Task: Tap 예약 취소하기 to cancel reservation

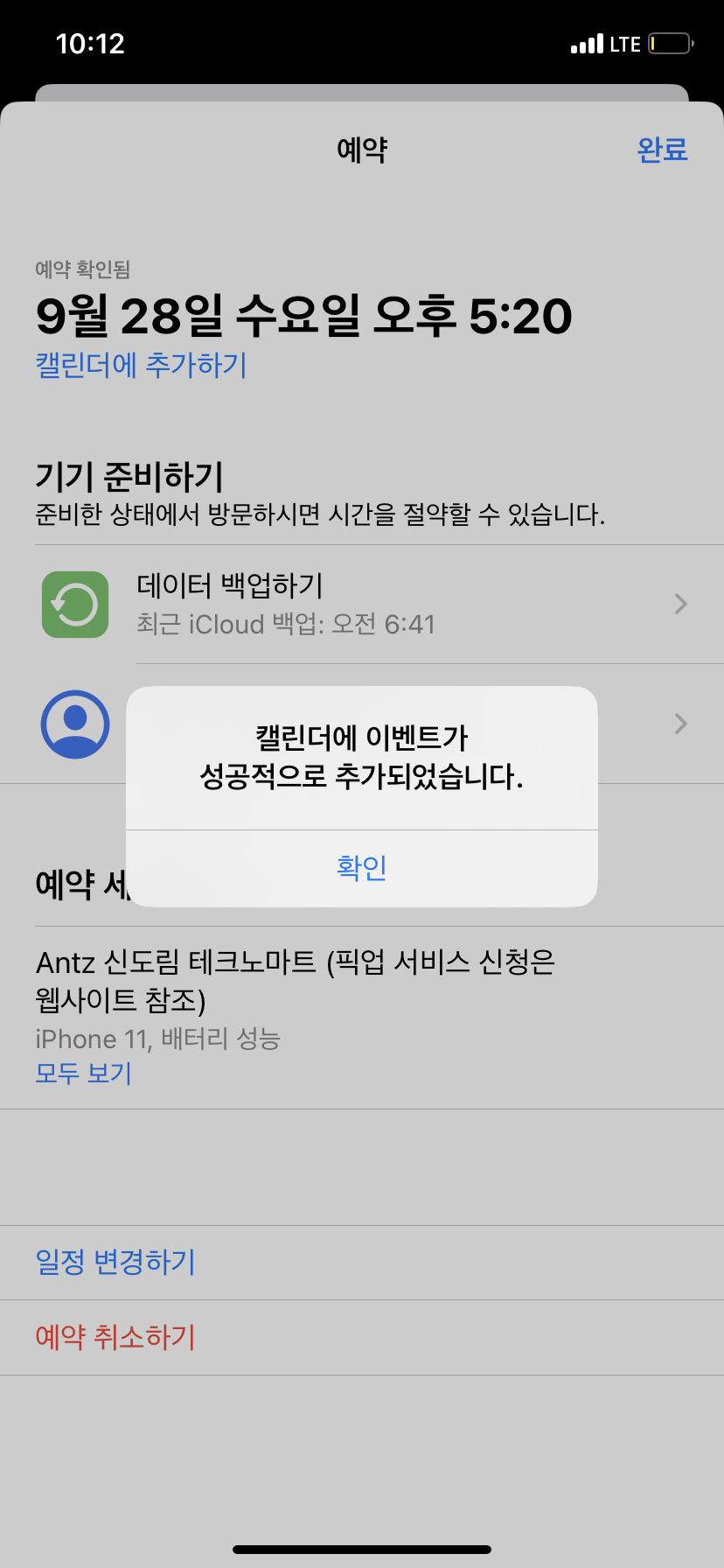Action: (115, 1337)
